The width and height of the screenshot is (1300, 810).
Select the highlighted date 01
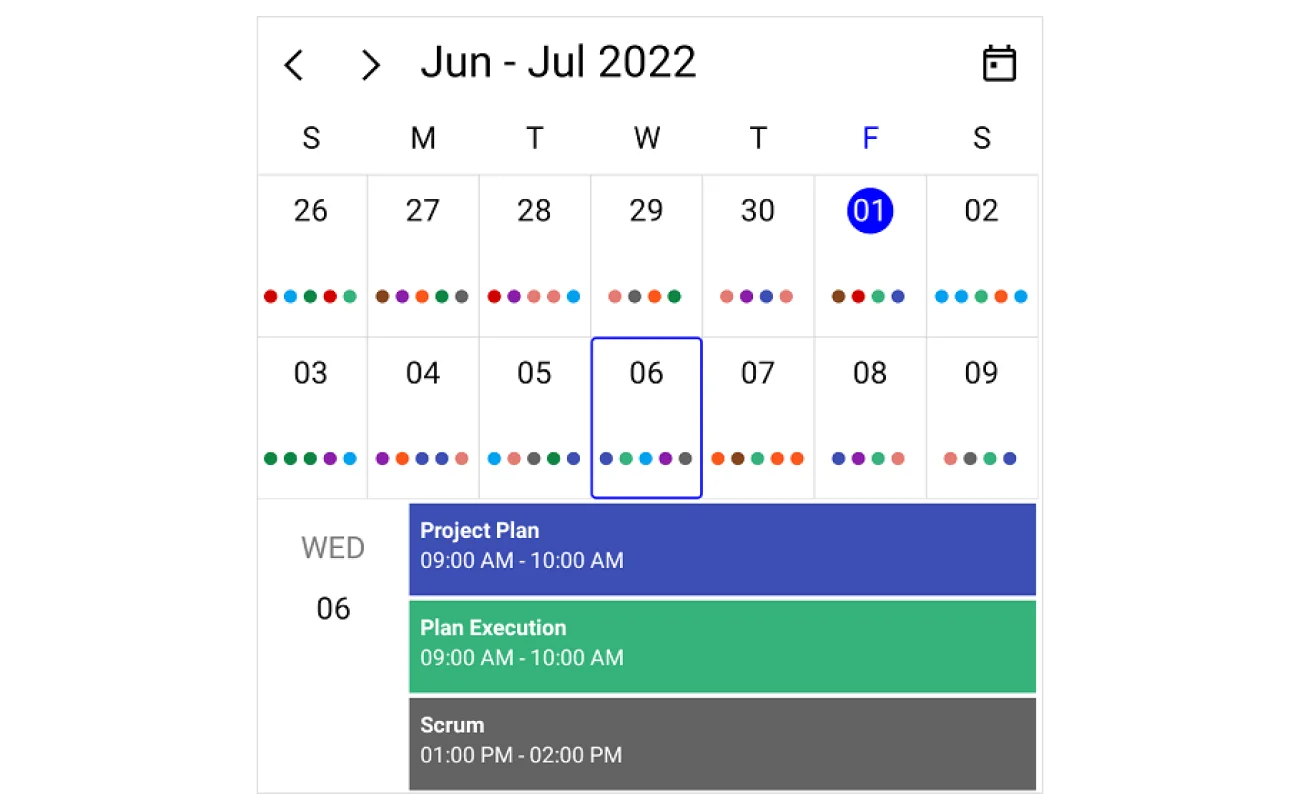point(870,212)
